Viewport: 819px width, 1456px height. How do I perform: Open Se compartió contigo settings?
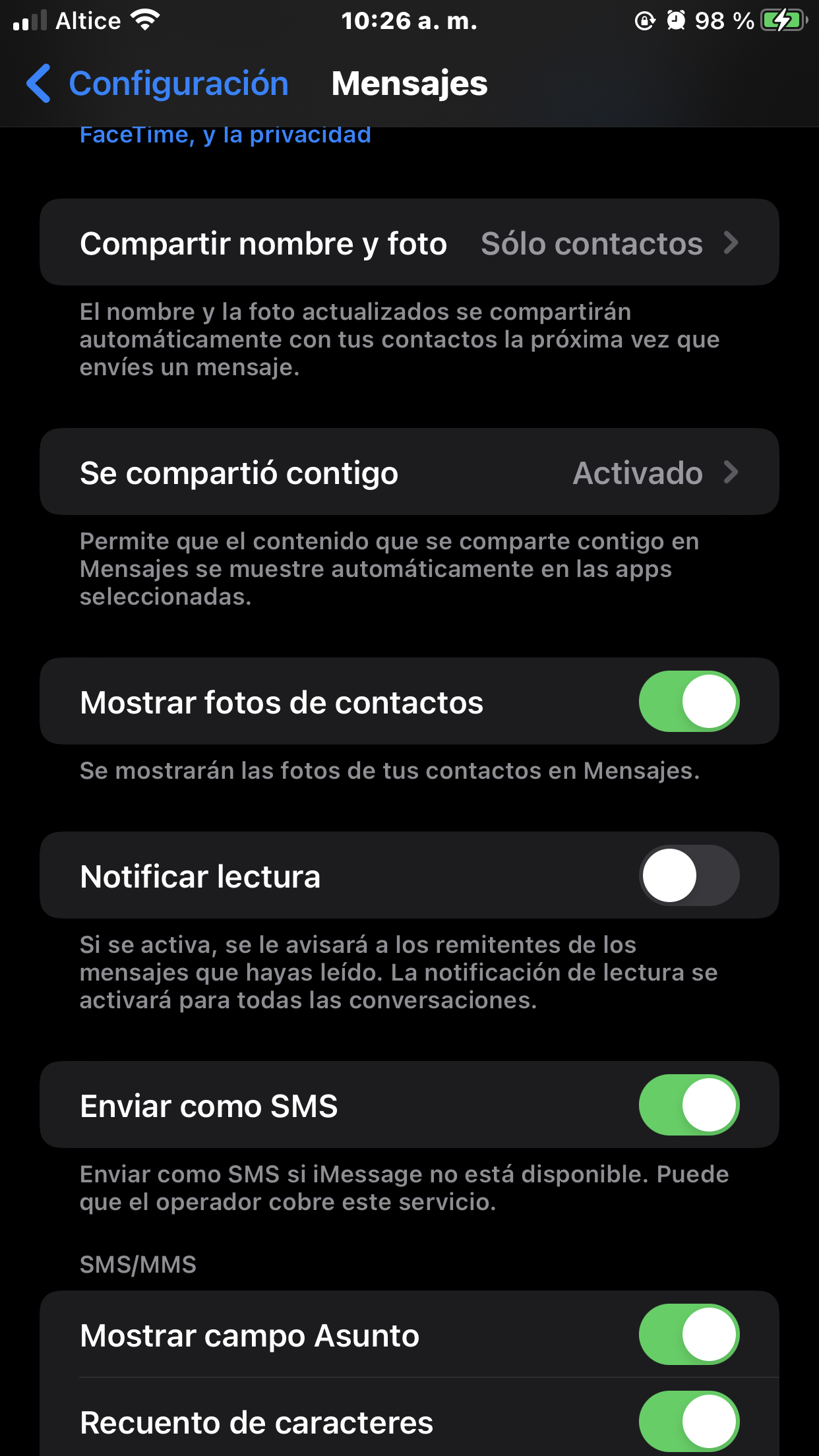click(x=409, y=472)
